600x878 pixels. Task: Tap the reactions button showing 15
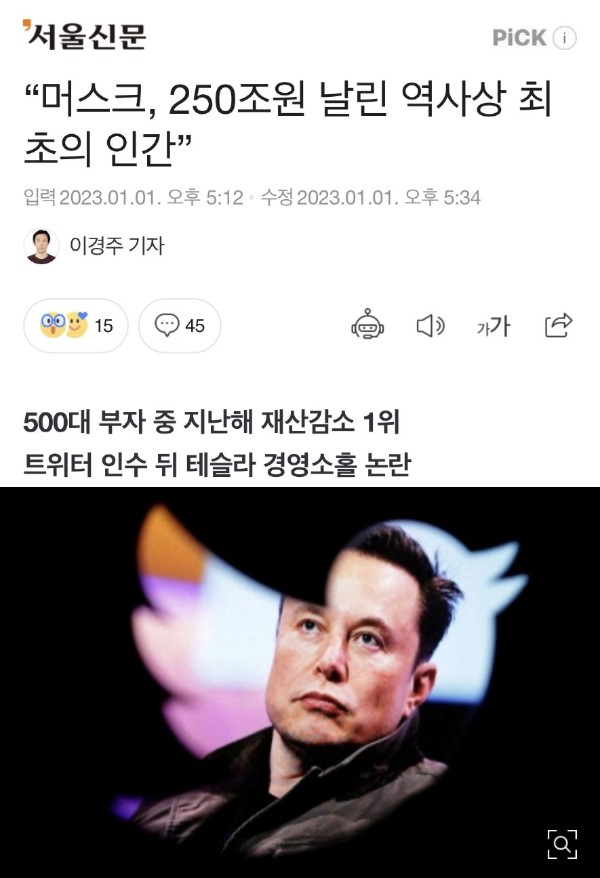click(x=76, y=325)
